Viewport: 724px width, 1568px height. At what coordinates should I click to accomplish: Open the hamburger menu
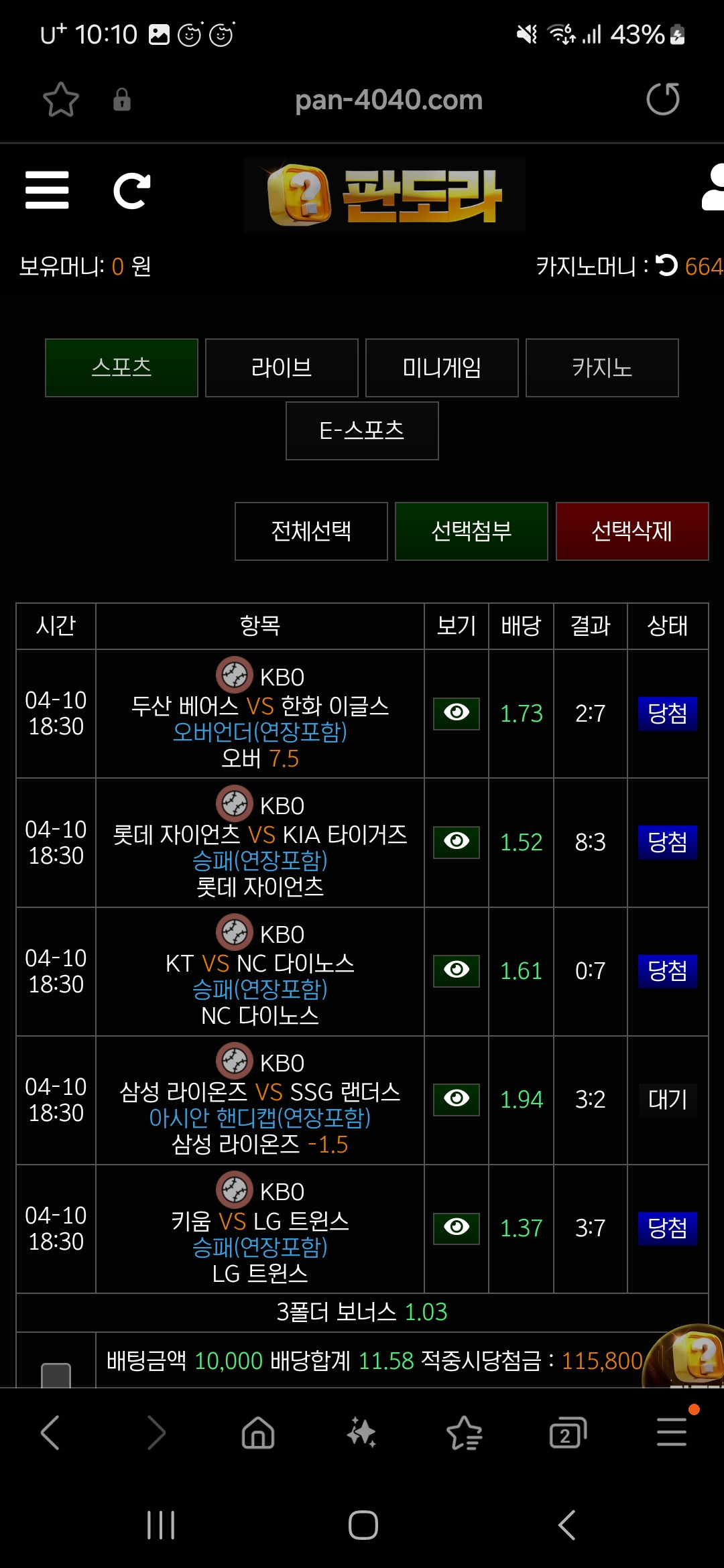coord(47,190)
